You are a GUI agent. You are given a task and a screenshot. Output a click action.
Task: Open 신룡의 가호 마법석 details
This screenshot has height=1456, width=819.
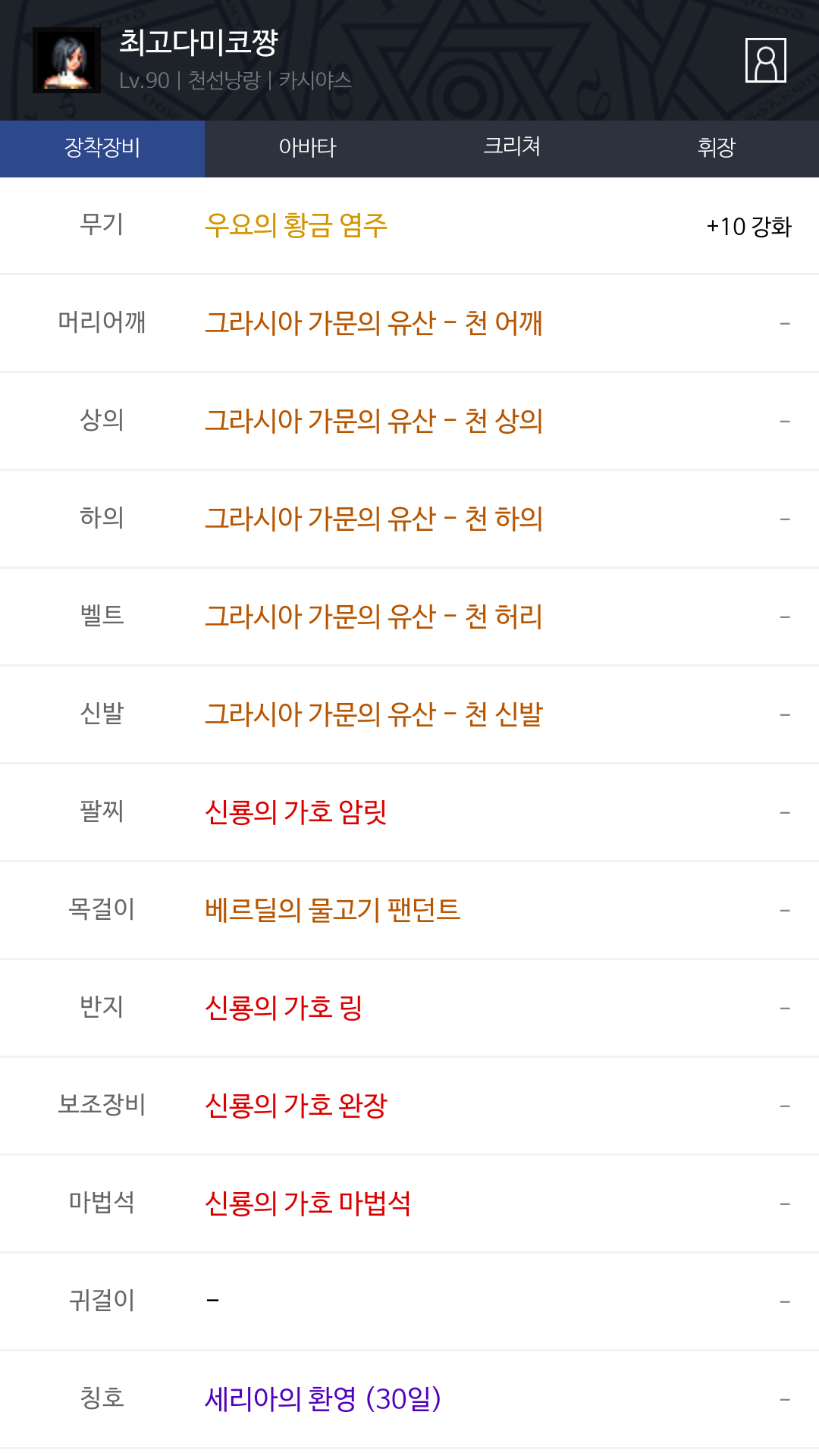coord(308,1203)
